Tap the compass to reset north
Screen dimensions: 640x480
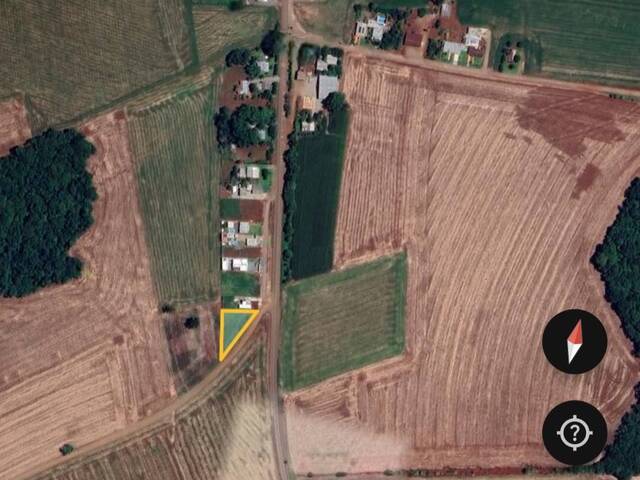[574, 342]
